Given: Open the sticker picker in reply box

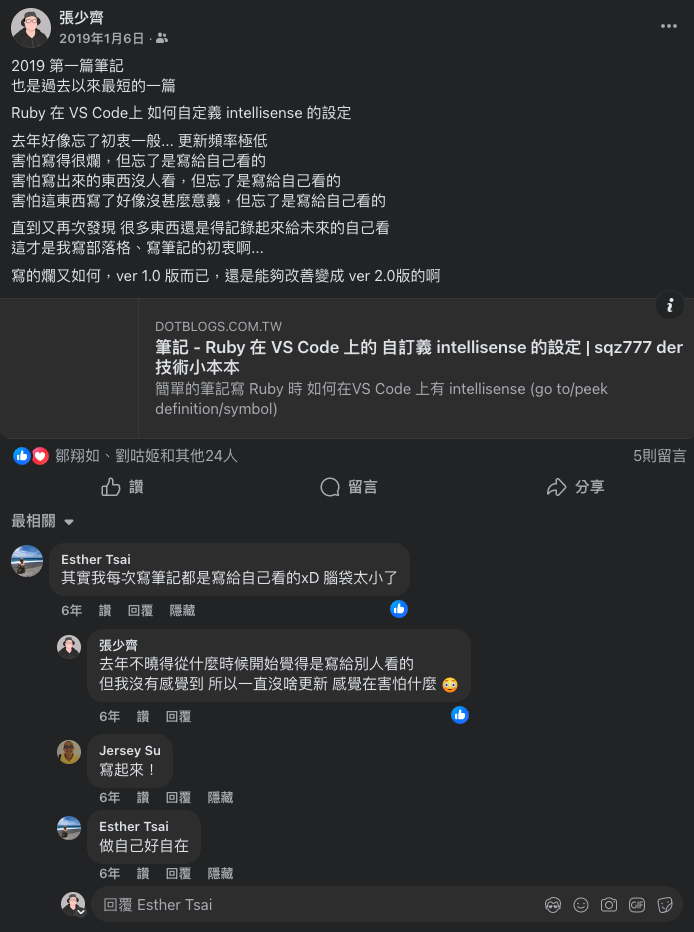Looking at the screenshot, I should click(665, 905).
